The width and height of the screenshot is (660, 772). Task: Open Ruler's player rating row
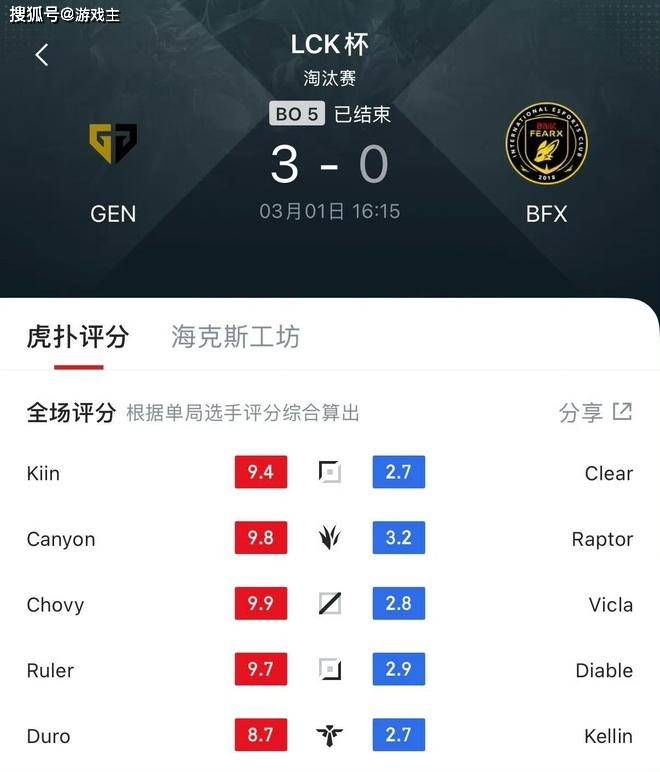pos(51,670)
